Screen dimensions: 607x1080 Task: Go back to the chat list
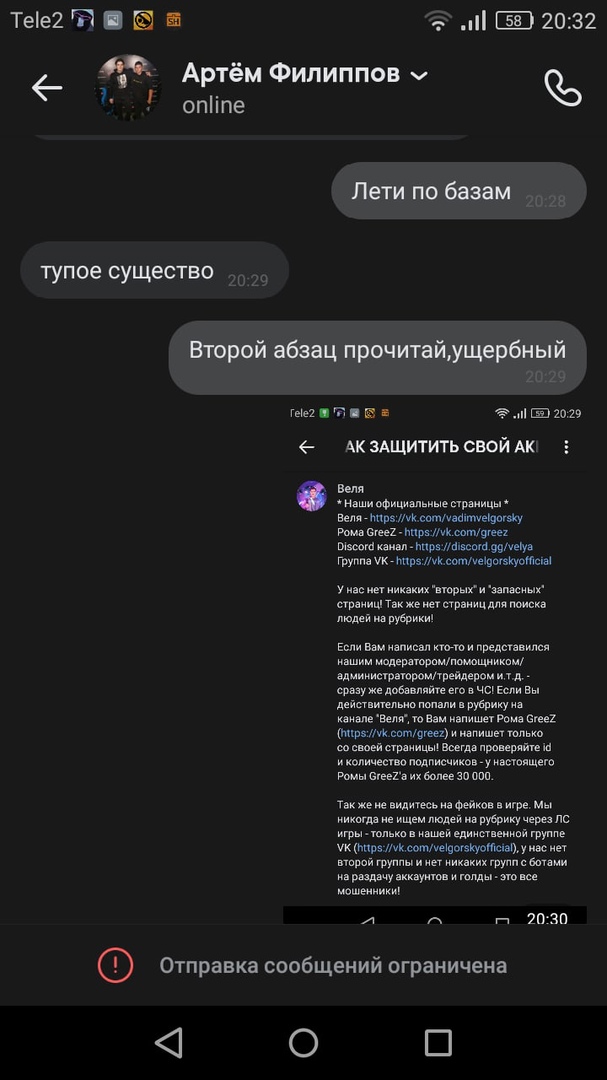46,88
